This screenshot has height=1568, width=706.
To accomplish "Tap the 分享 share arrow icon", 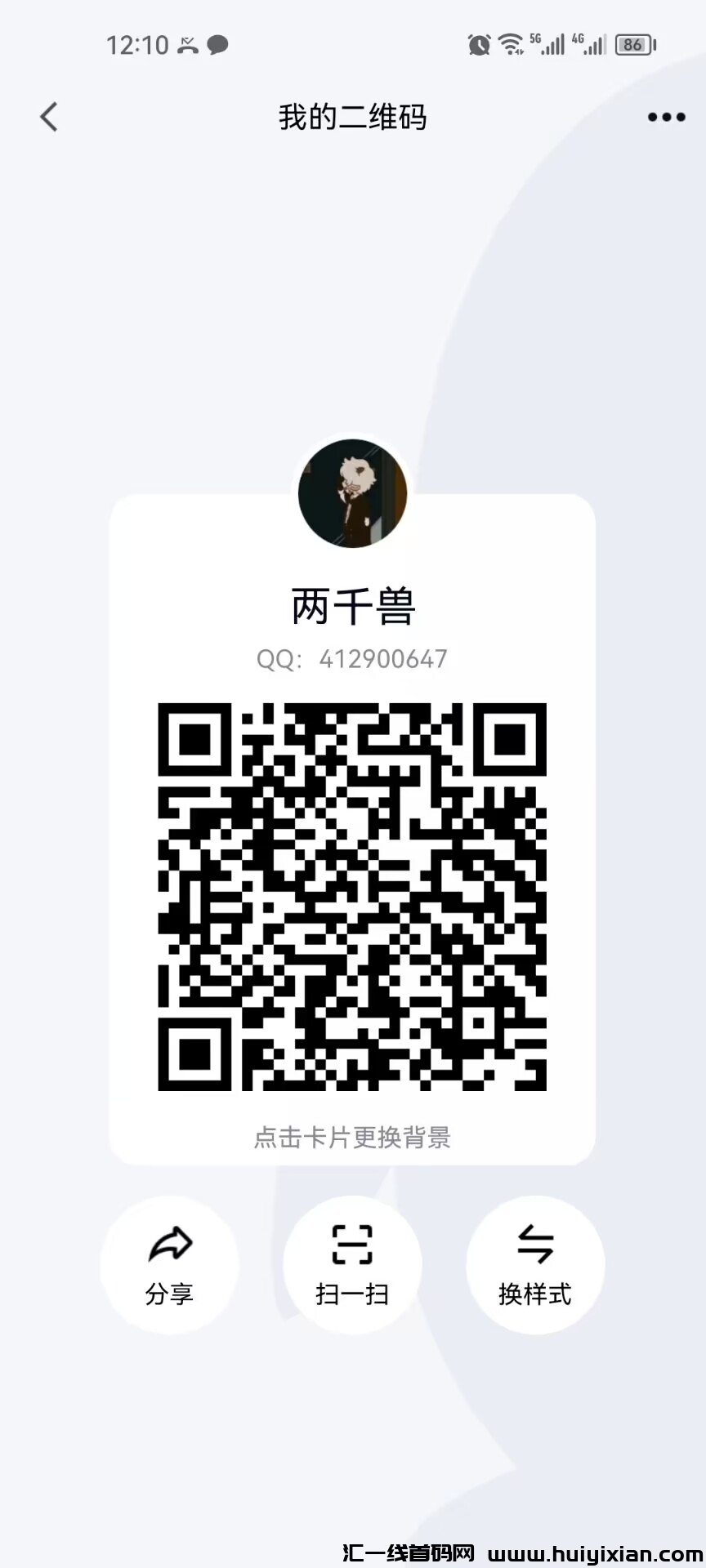I will tap(169, 1243).
